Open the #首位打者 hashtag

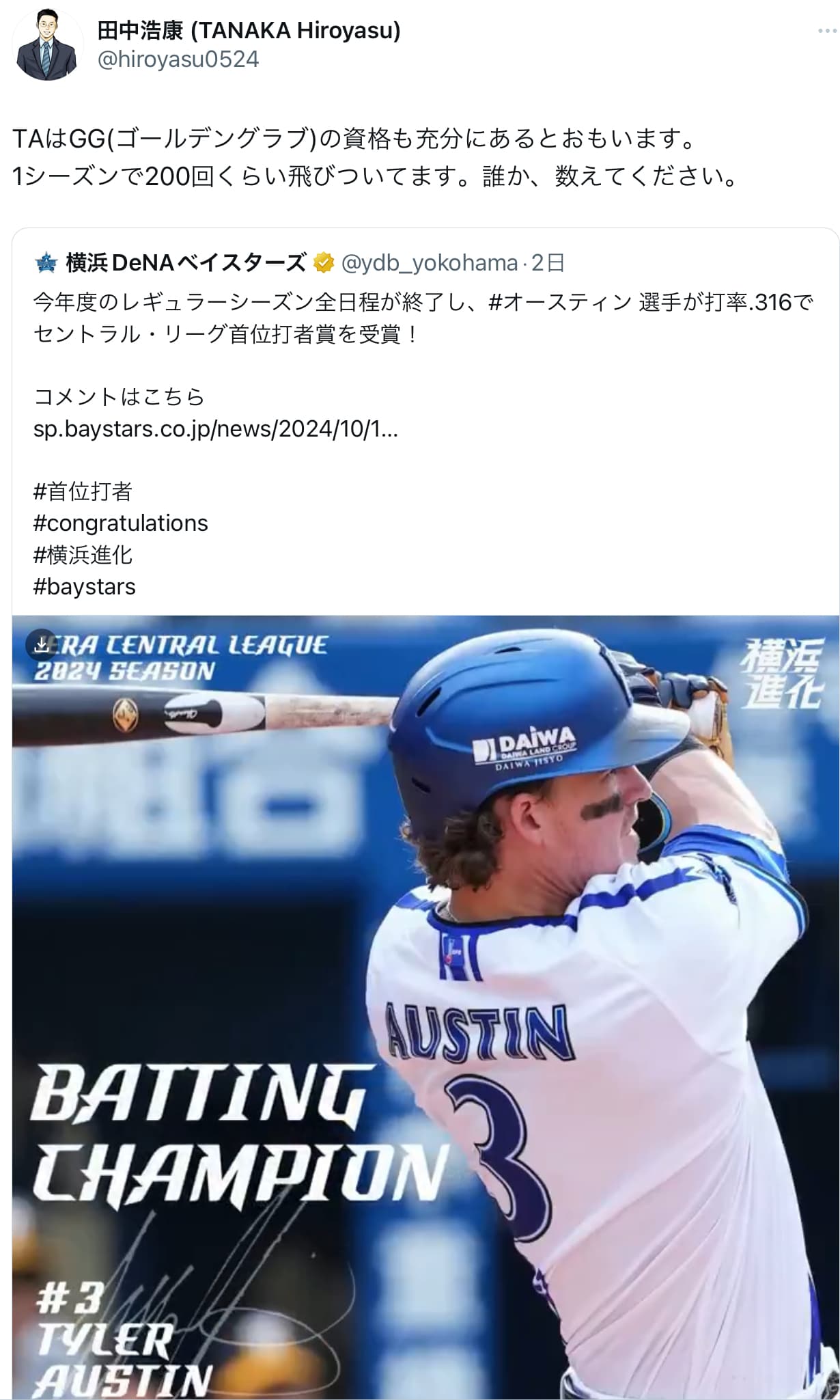(83, 491)
